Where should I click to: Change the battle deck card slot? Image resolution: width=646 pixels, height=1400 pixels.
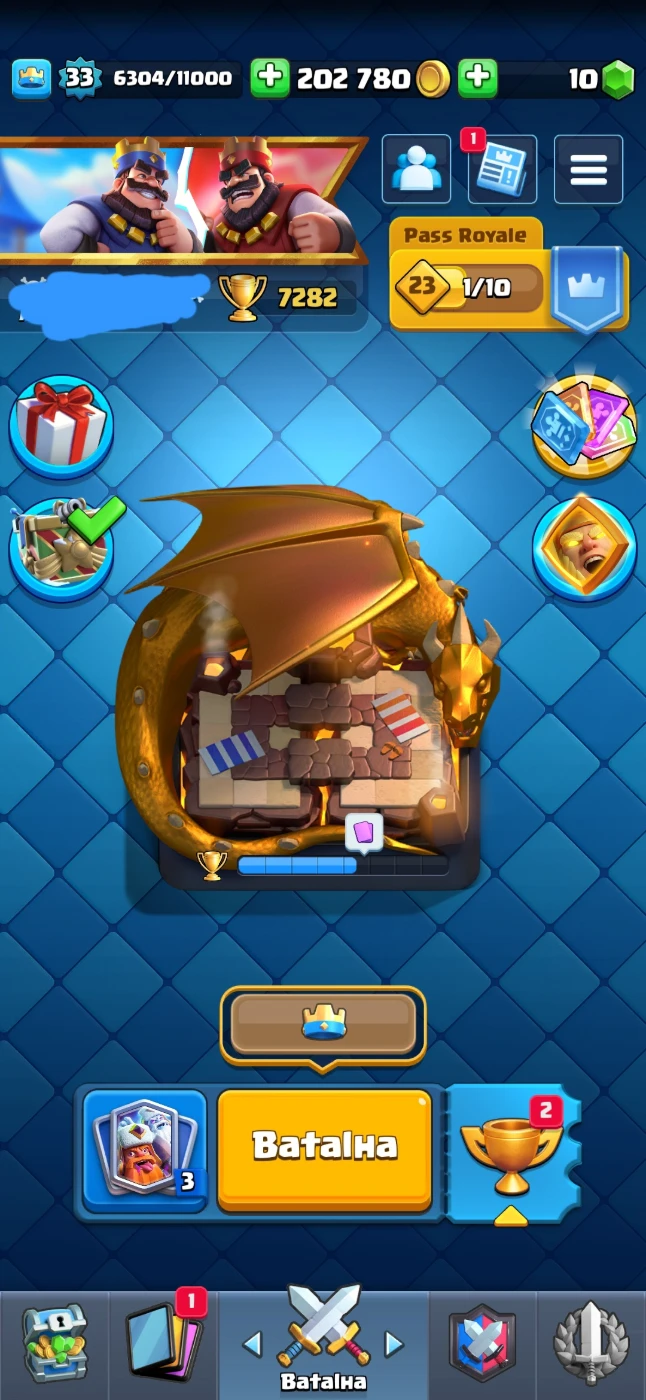pos(145,1148)
